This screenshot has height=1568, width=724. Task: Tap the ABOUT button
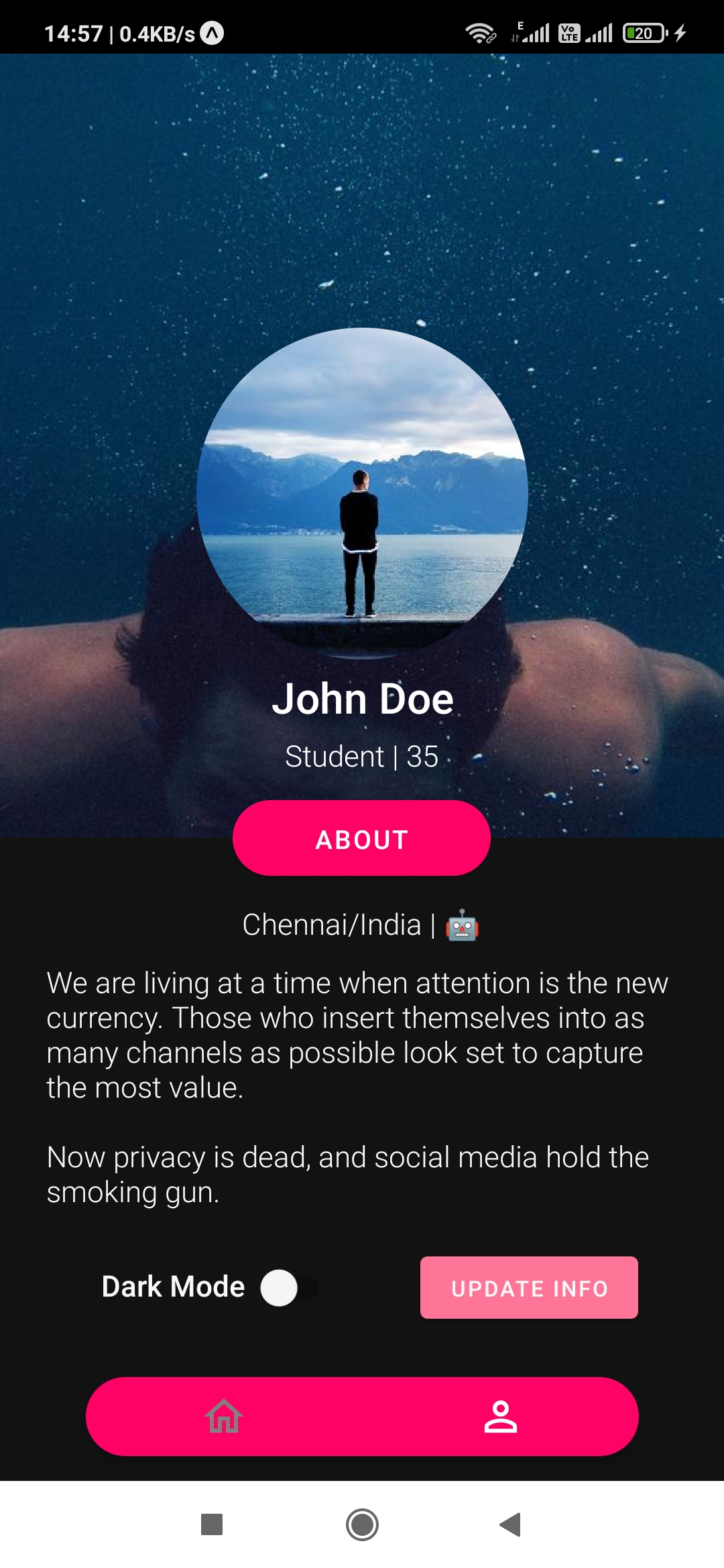click(x=361, y=838)
